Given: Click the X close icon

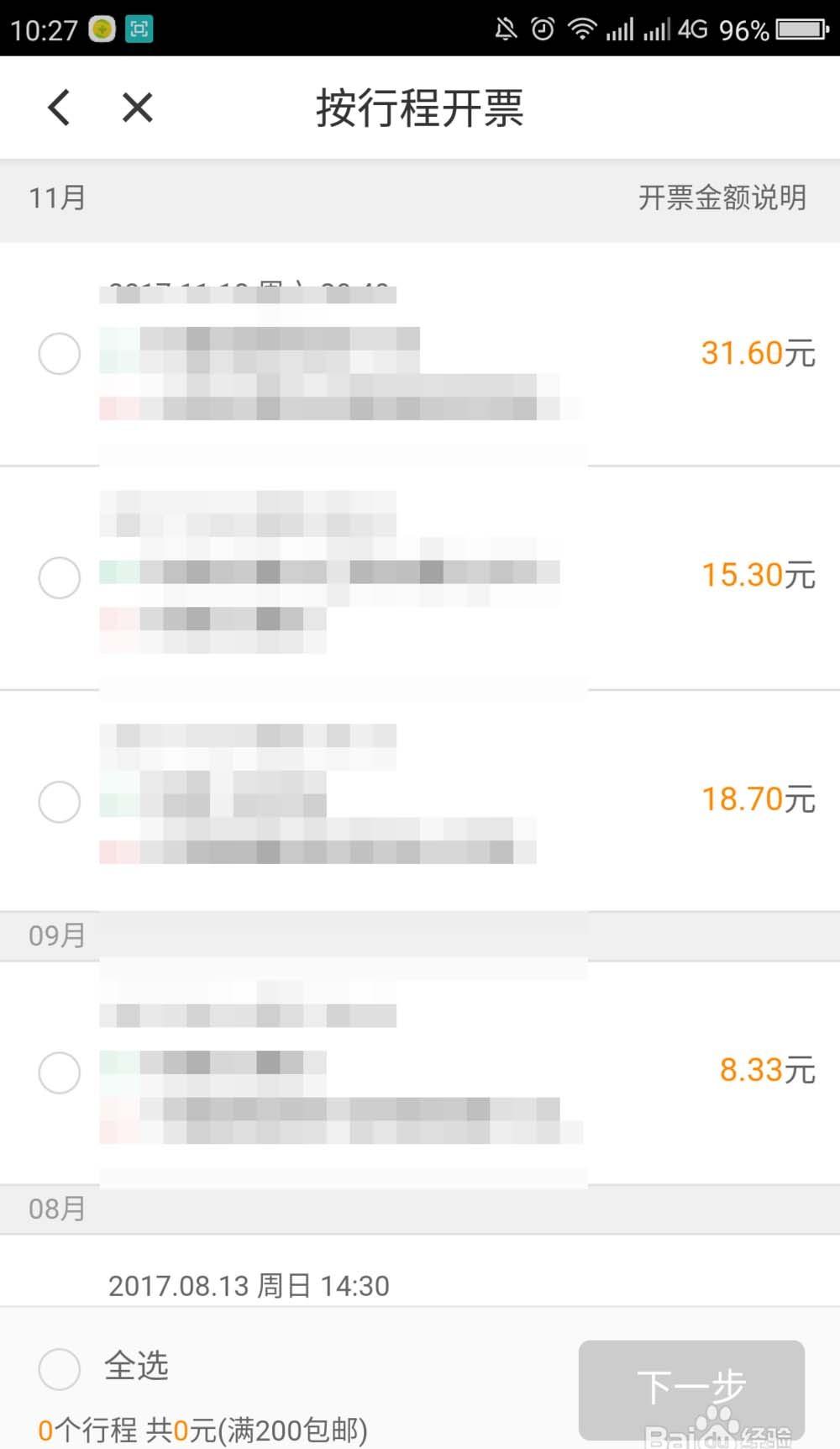Looking at the screenshot, I should tap(136, 108).
